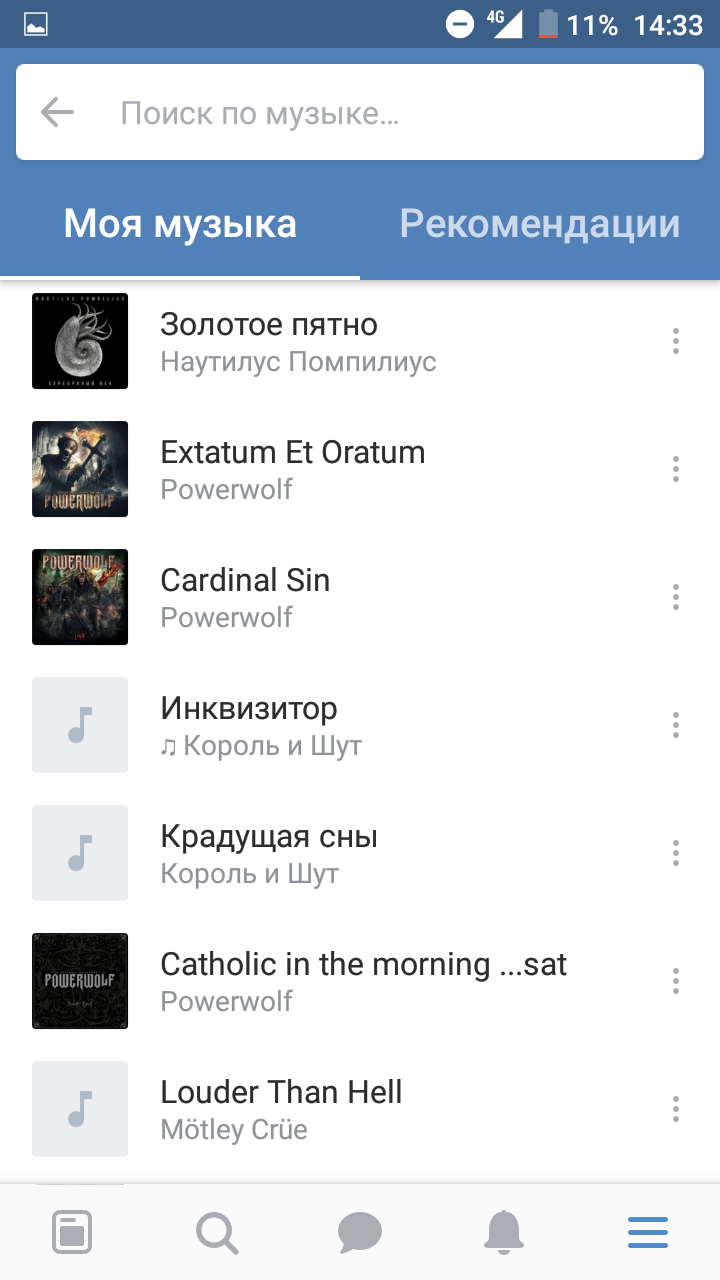Image resolution: width=720 pixels, height=1280 pixels.
Task: Select the Моя музыка tab
Action: point(180,224)
